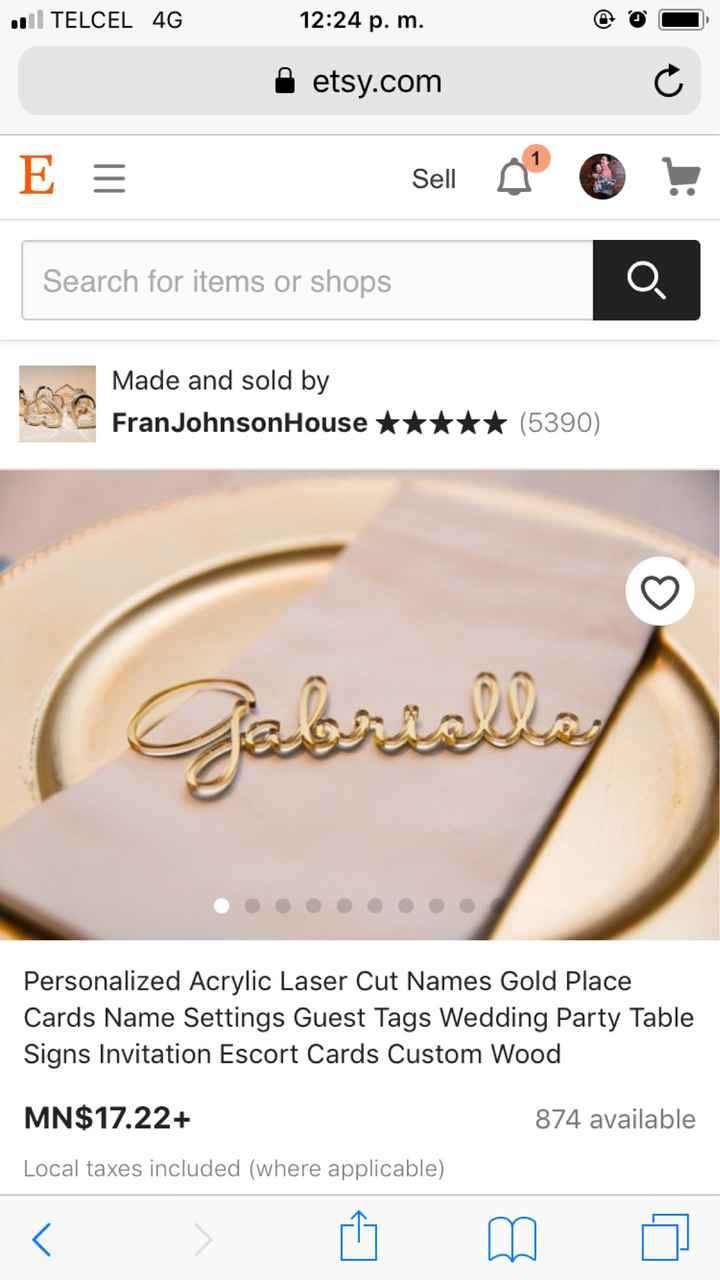Tap the Sell link
Screen dimensions: 720x1280
click(x=433, y=179)
